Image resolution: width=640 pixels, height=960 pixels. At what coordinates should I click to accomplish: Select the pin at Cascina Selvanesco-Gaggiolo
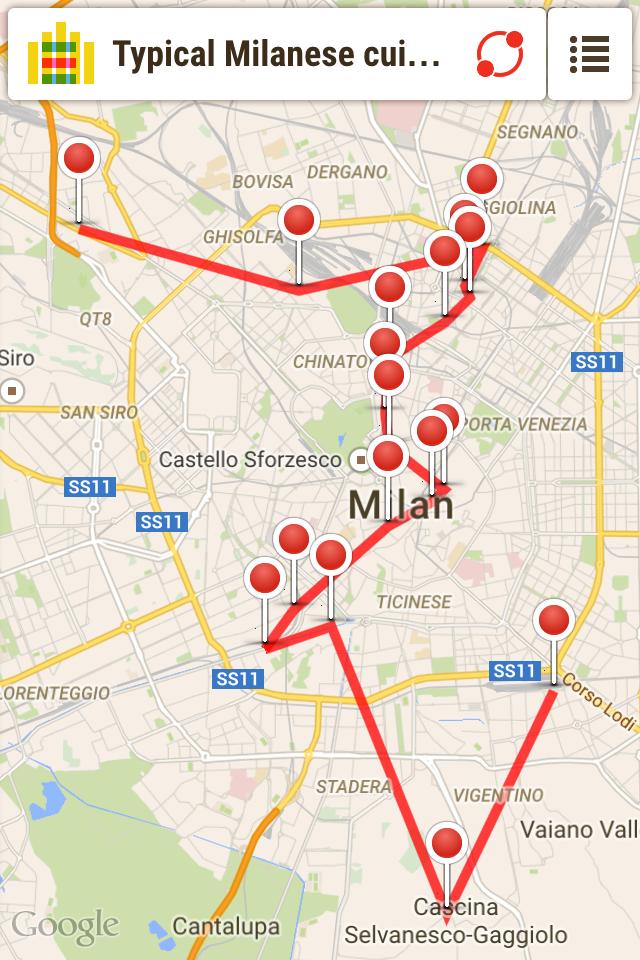tap(447, 842)
